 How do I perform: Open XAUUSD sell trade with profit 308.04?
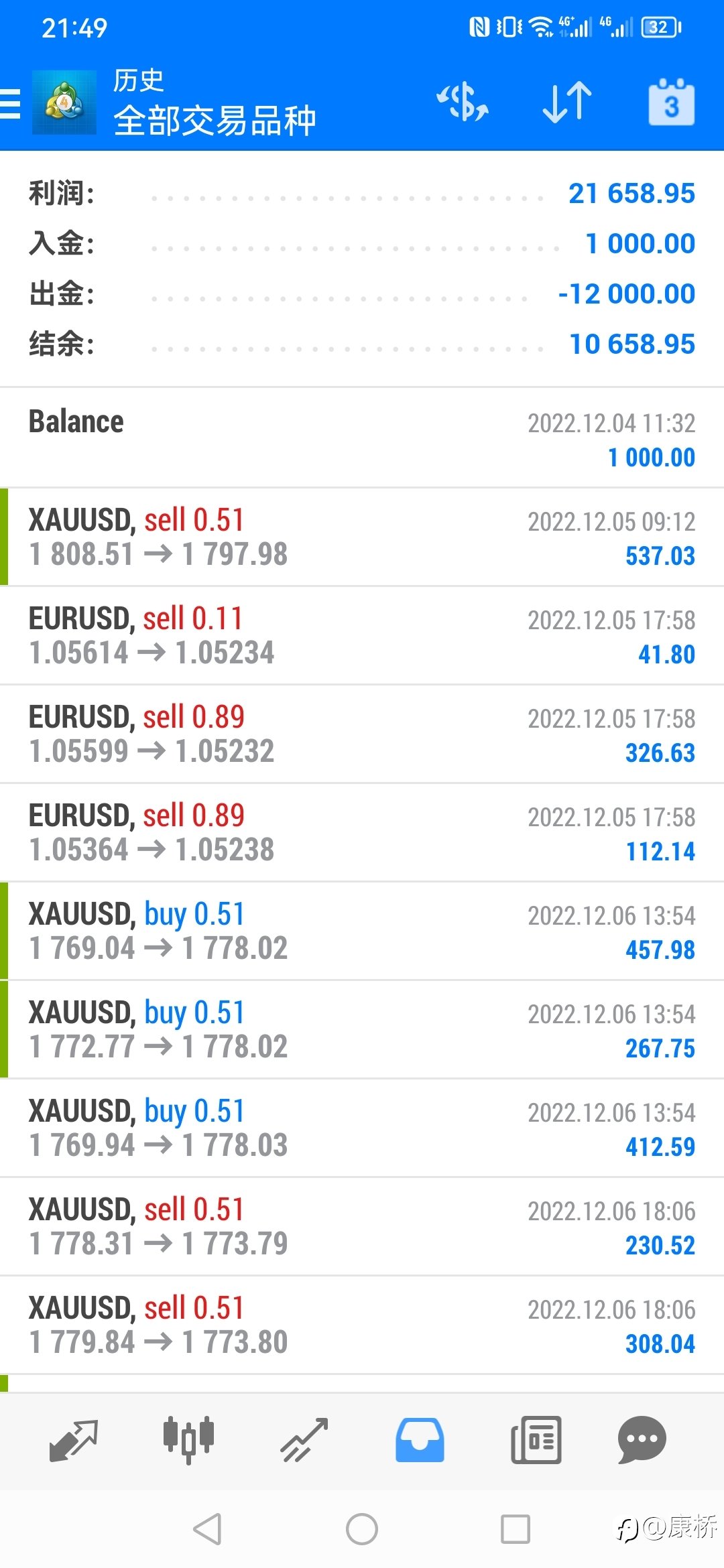point(362,1325)
